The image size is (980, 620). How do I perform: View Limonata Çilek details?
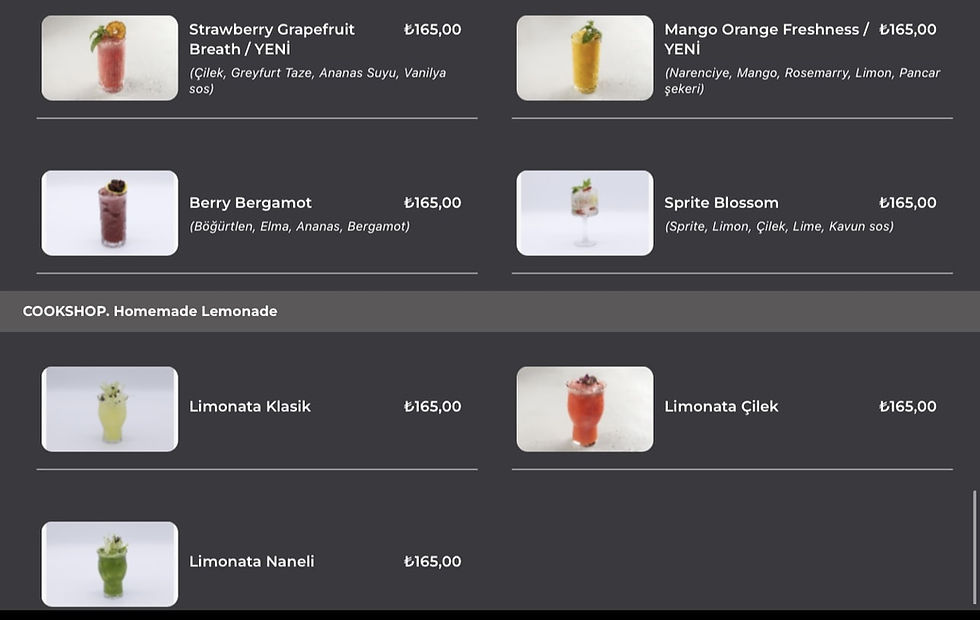[721, 407]
